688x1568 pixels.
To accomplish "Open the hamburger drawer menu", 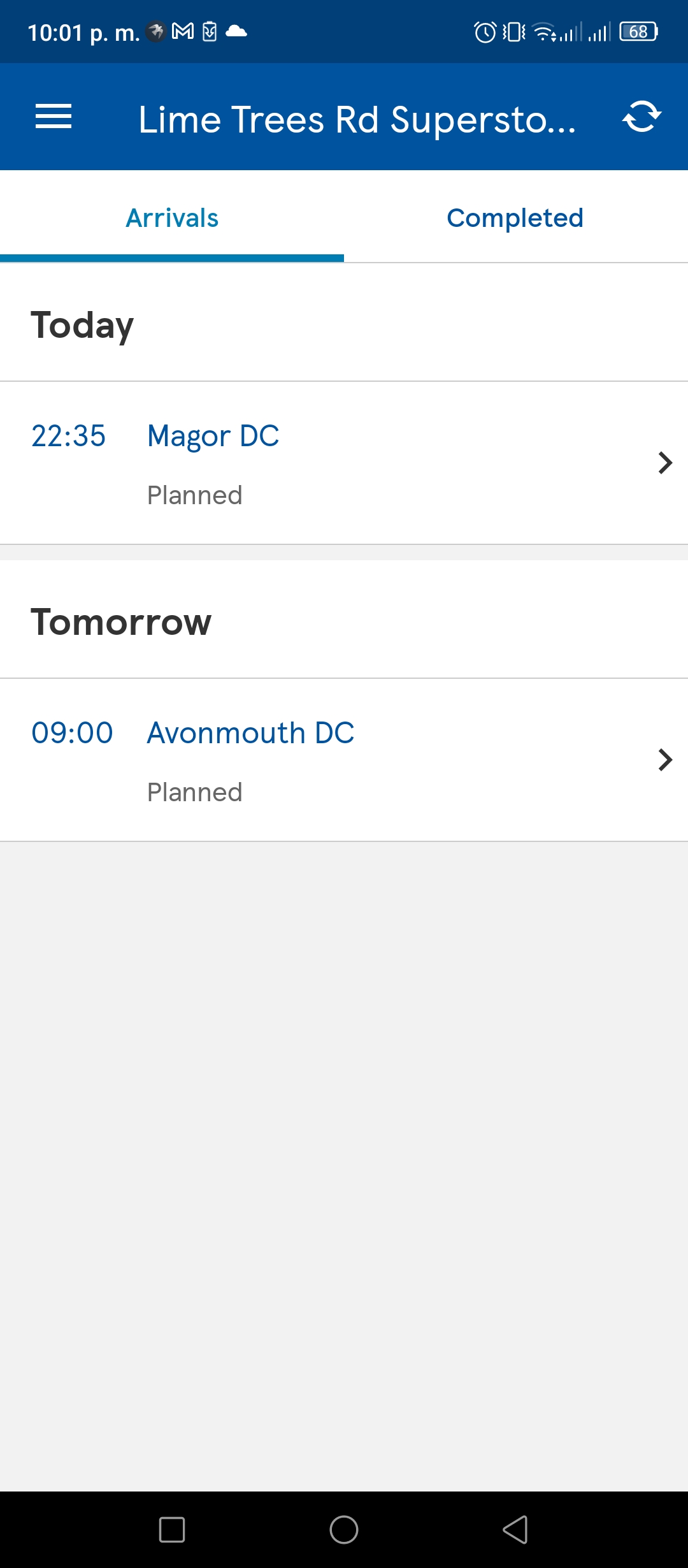I will click(x=54, y=117).
